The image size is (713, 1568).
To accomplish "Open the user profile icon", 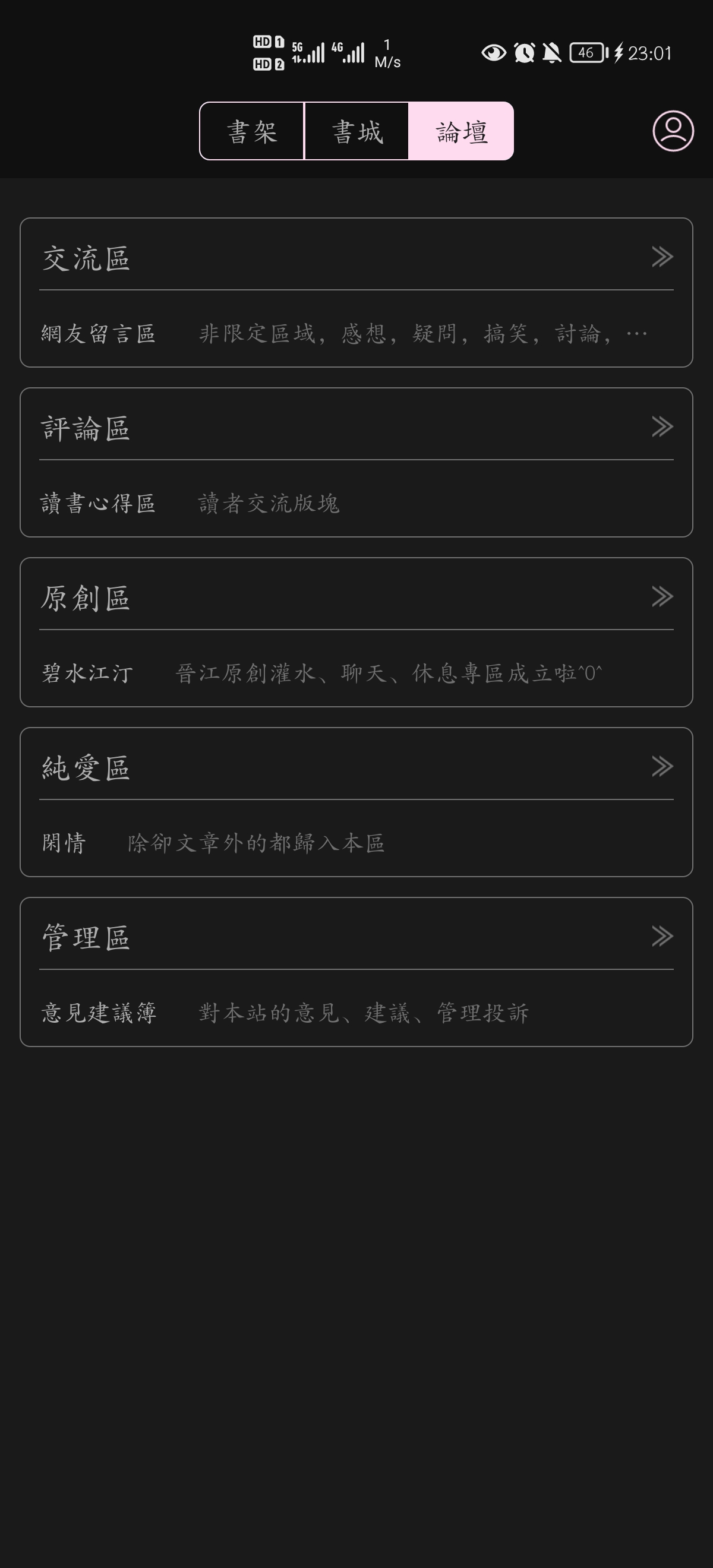I will (673, 131).
